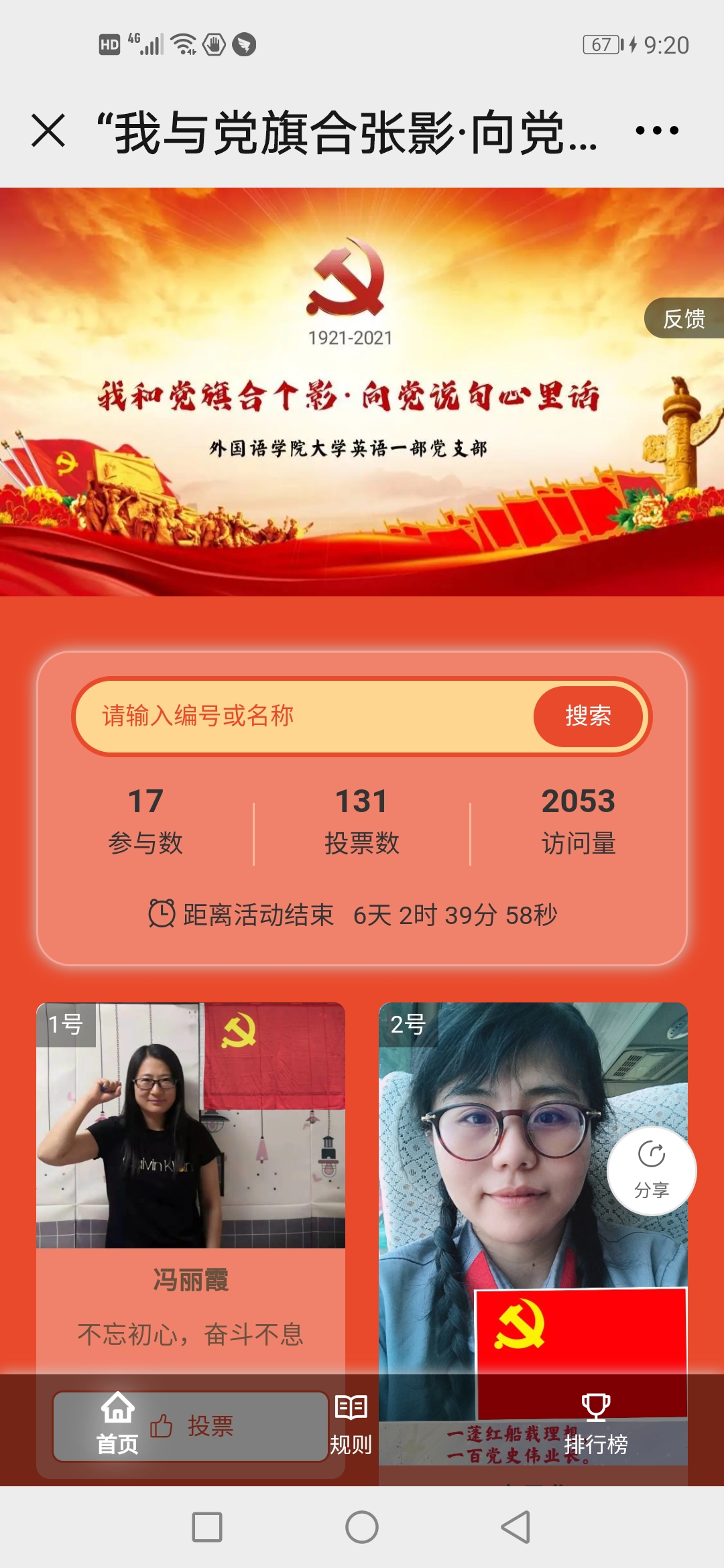Screen dimensions: 724x1568
Task: Open the 反馈 feedback tab
Action: [684, 319]
